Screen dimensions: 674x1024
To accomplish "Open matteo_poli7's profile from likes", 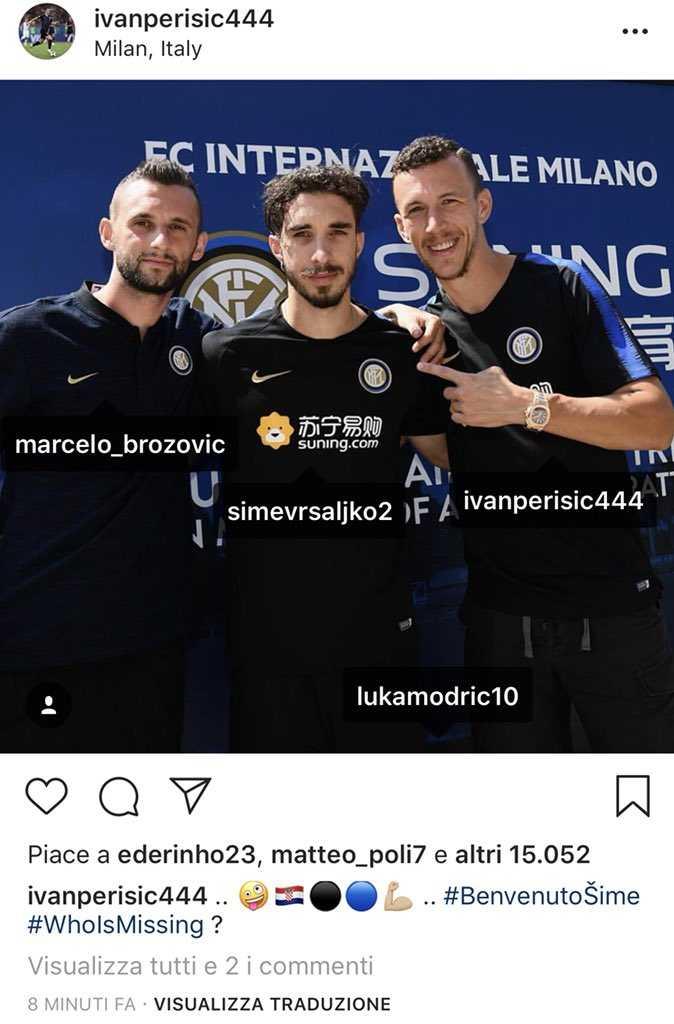I will tap(349, 855).
